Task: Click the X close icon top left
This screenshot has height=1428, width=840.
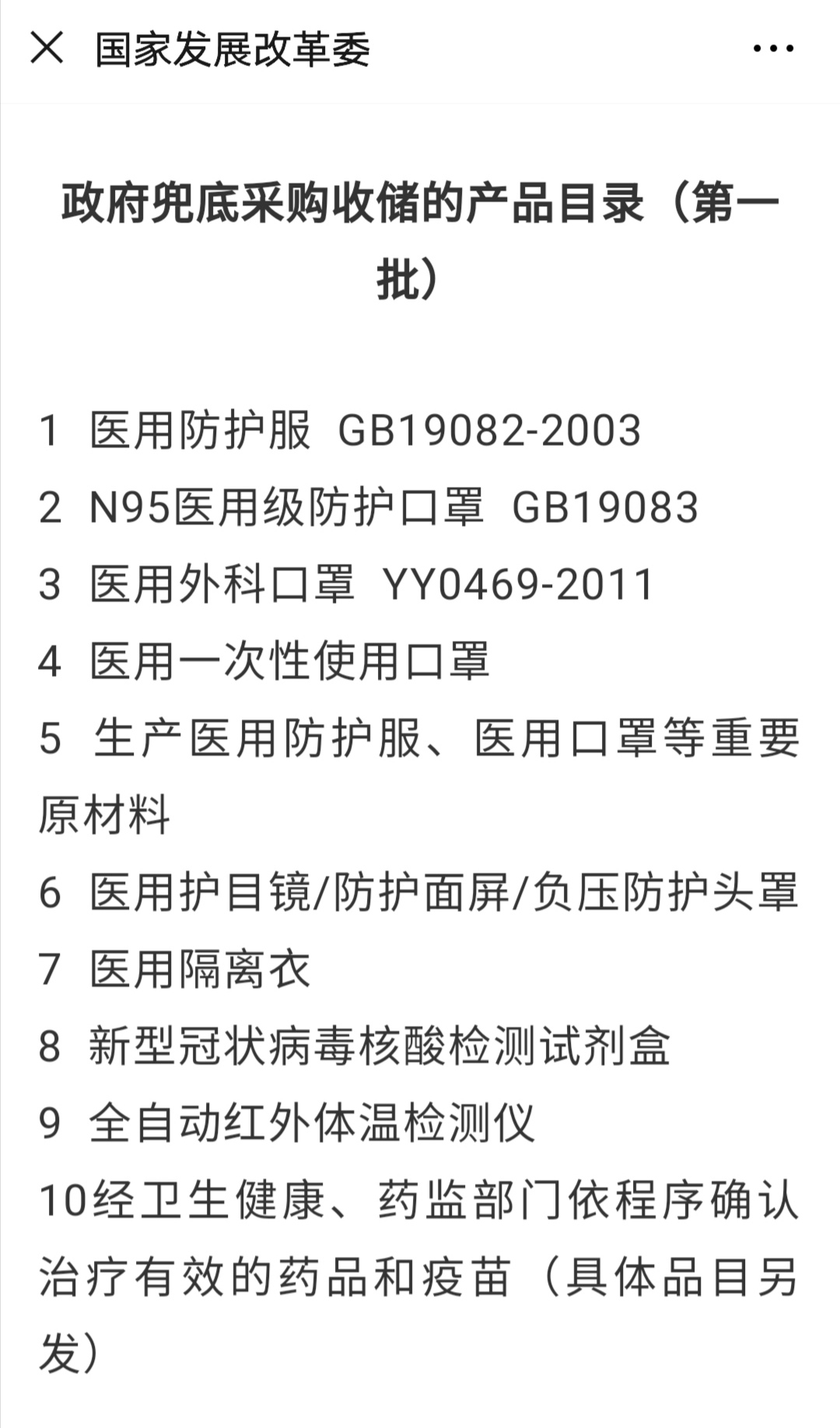Action: 47,48
